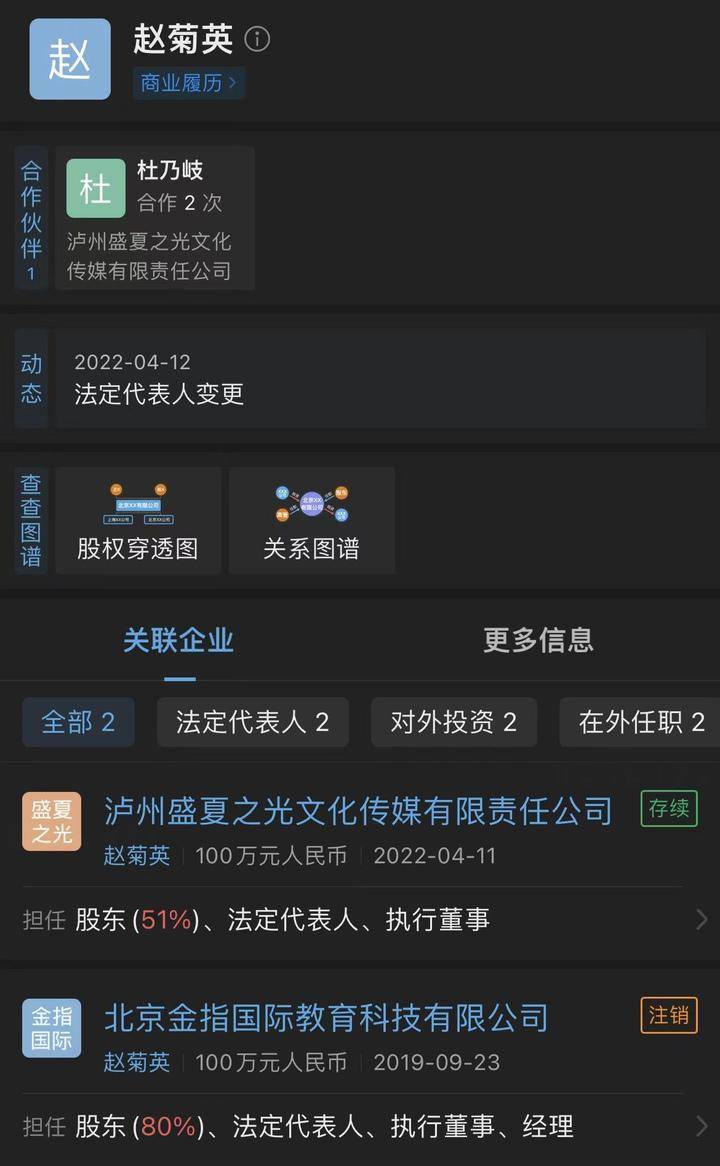Select the 全部 2 filter chip
Image resolution: width=720 pixels, height=1166 pixels.
click(x=79, y=722)
